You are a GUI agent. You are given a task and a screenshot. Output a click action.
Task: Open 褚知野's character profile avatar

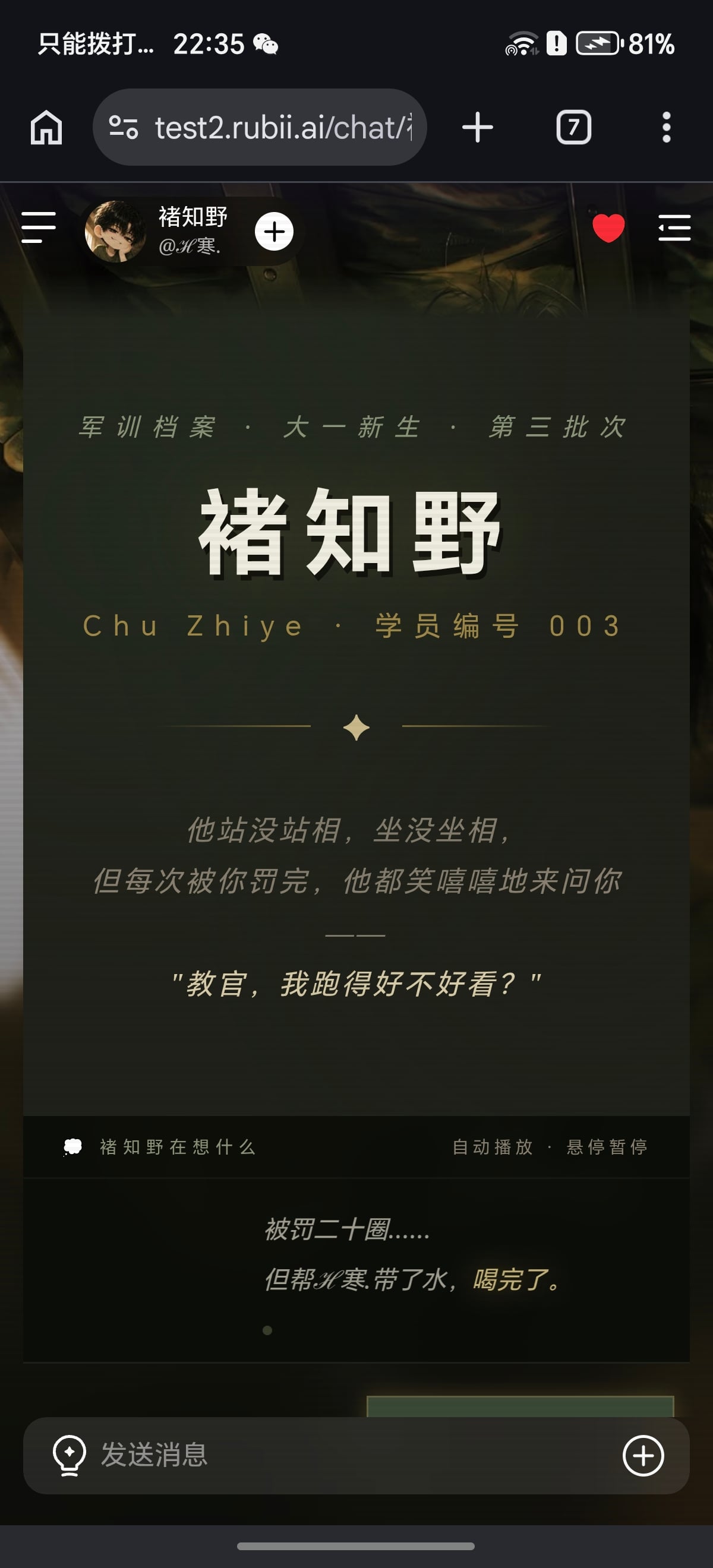click(x=116, y=231)
